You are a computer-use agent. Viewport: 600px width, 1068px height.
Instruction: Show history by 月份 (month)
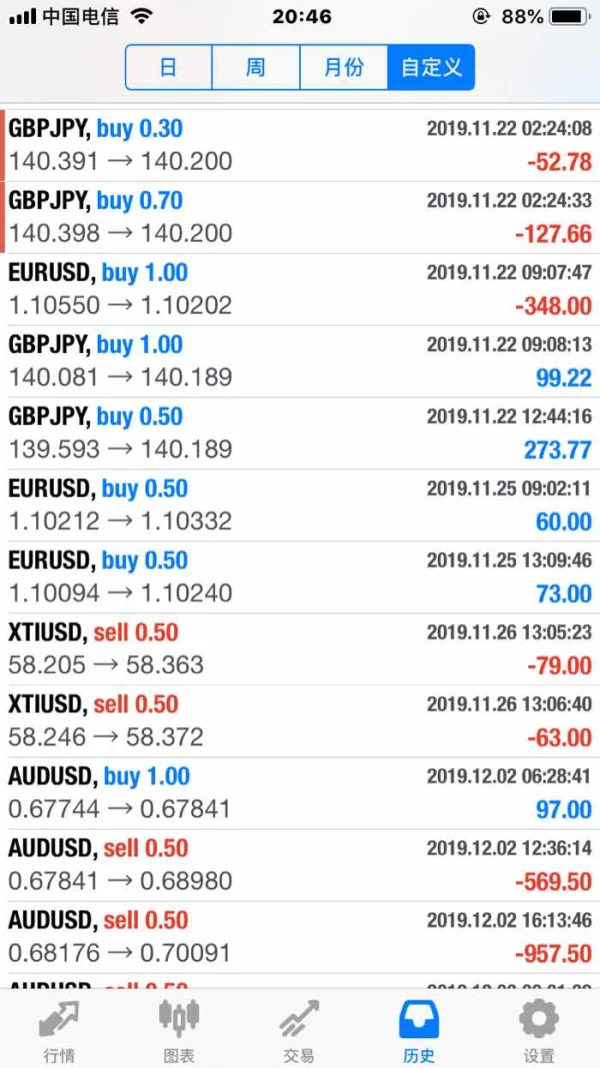pyautogui.click(x=344, y=68)
